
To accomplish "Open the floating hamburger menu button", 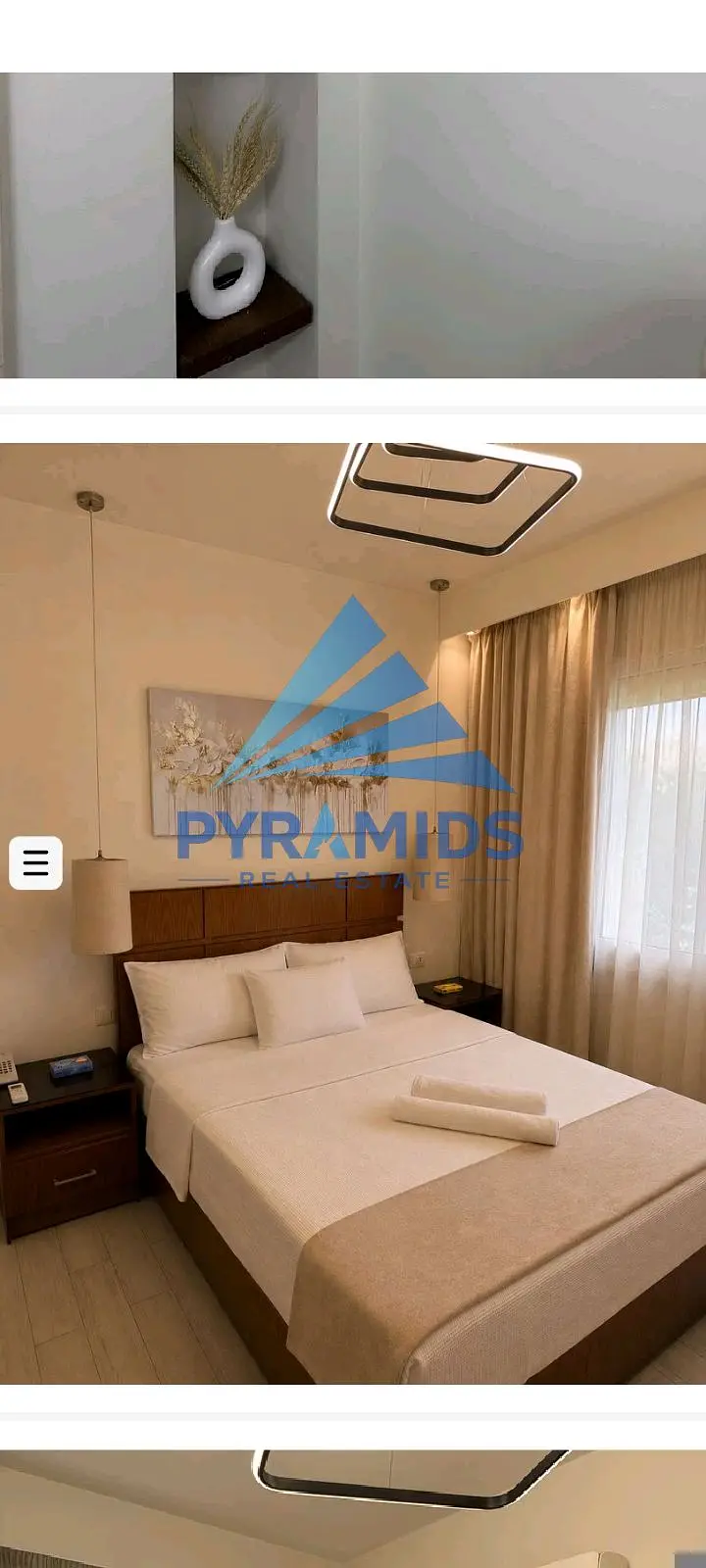I will (x=36, y=862).
